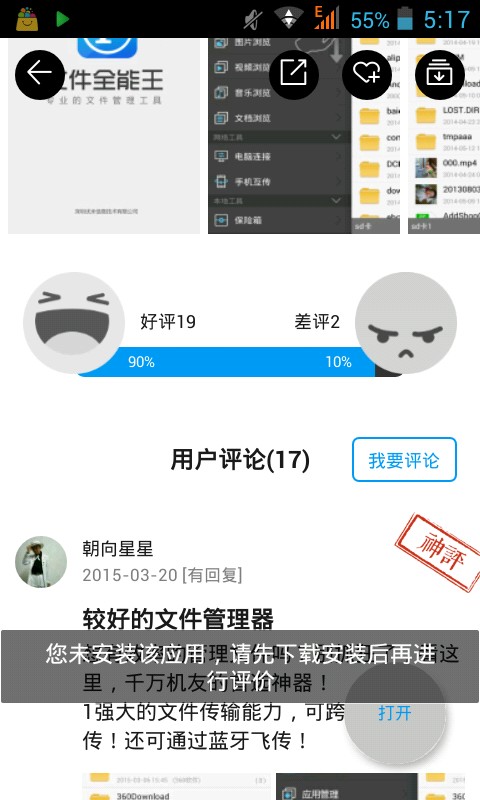
Task: View the second screenshot showing dark menu
Action: tap(304, 136)
